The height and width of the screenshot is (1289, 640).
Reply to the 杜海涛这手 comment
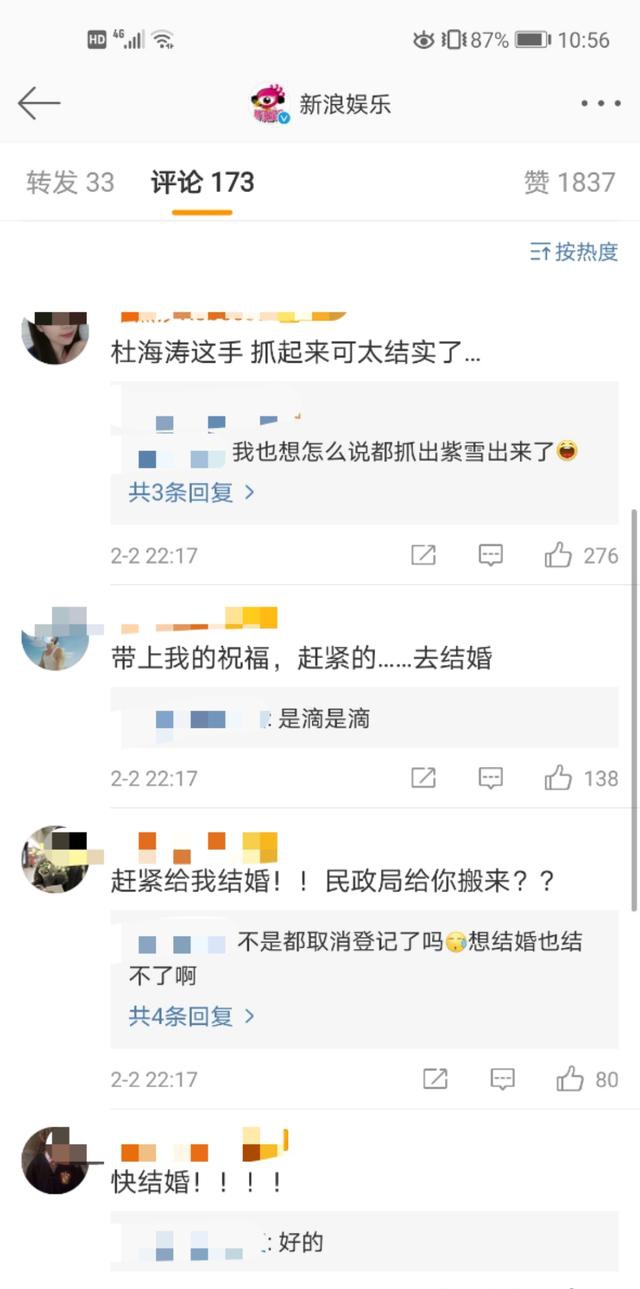point(490,555)
